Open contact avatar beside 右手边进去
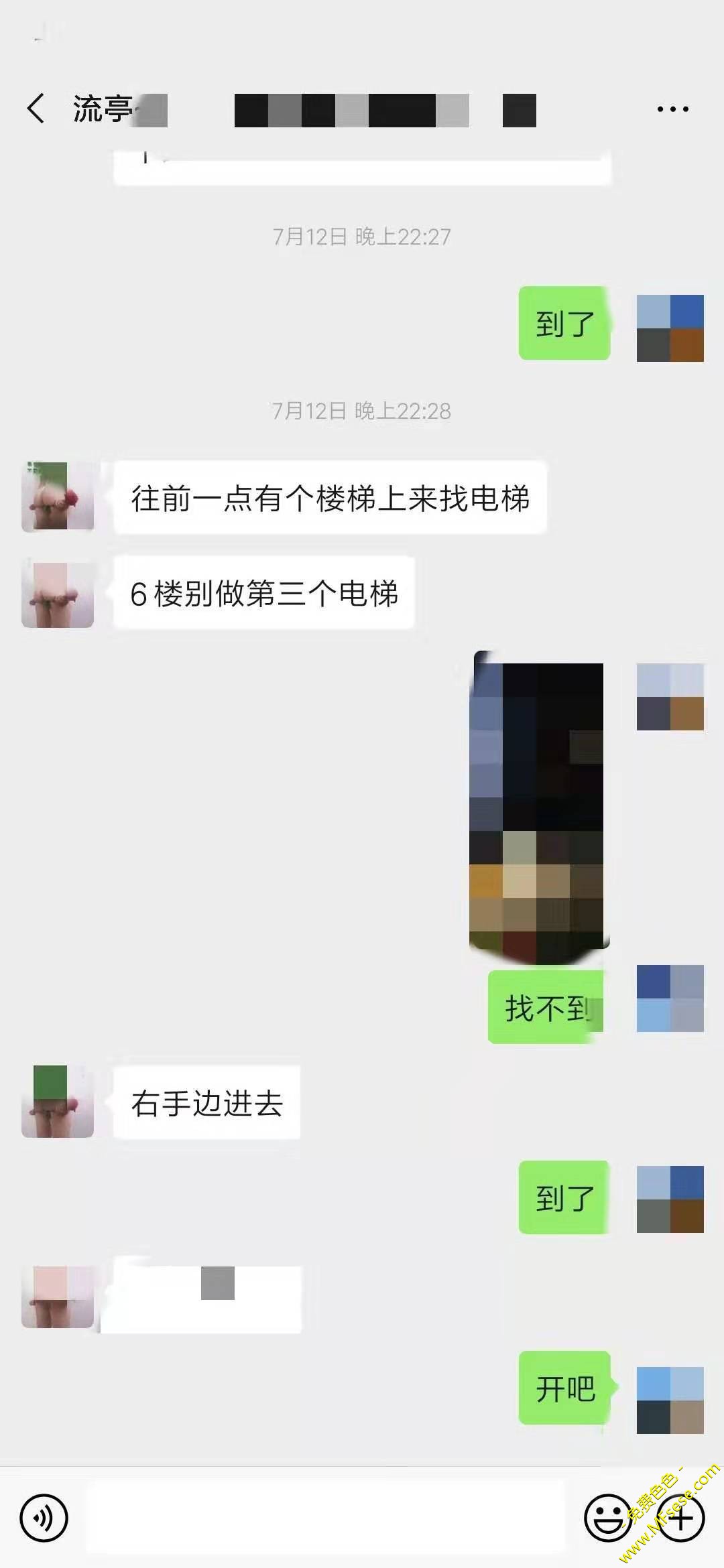The height and width of the screenshot is (1568, 724). point(57,1101)
